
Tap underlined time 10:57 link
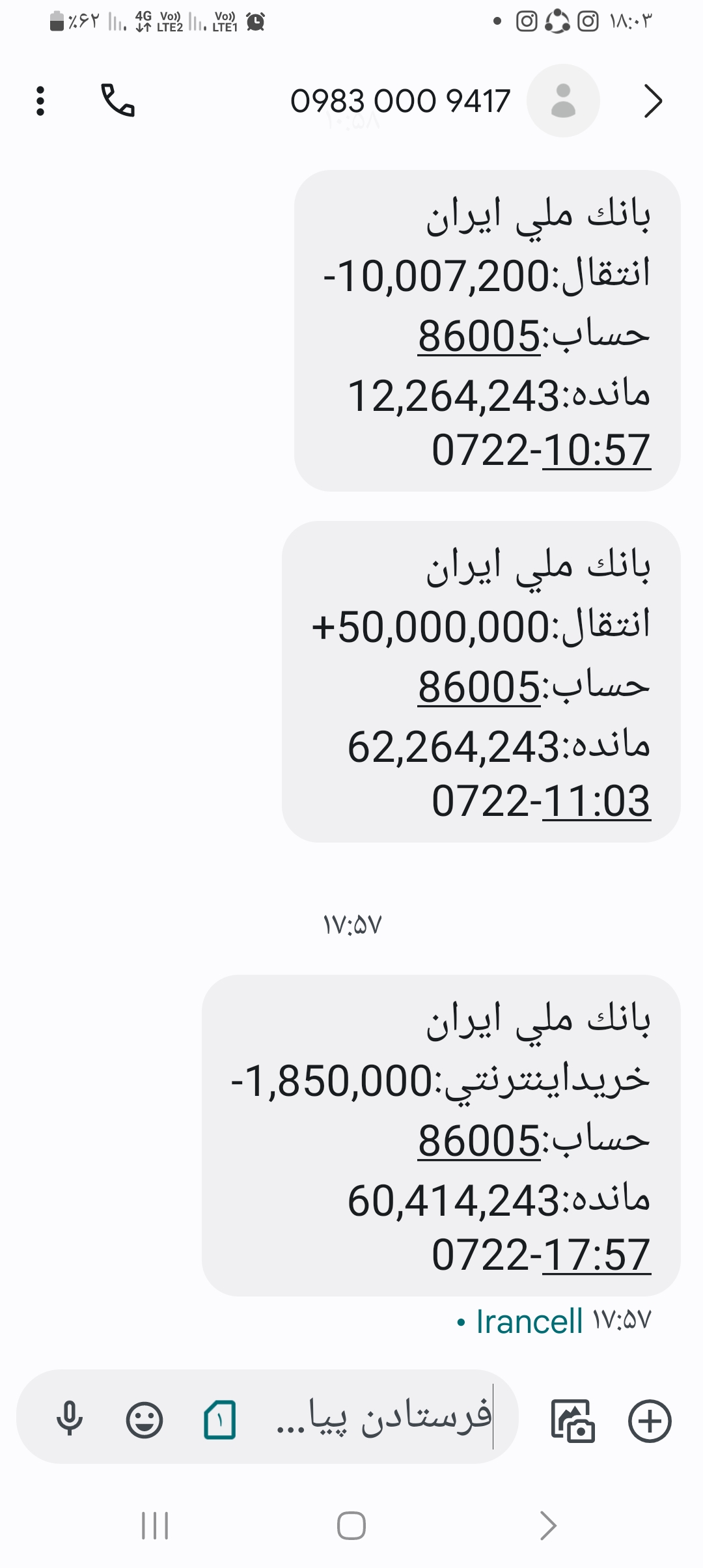tap(596, 451)
